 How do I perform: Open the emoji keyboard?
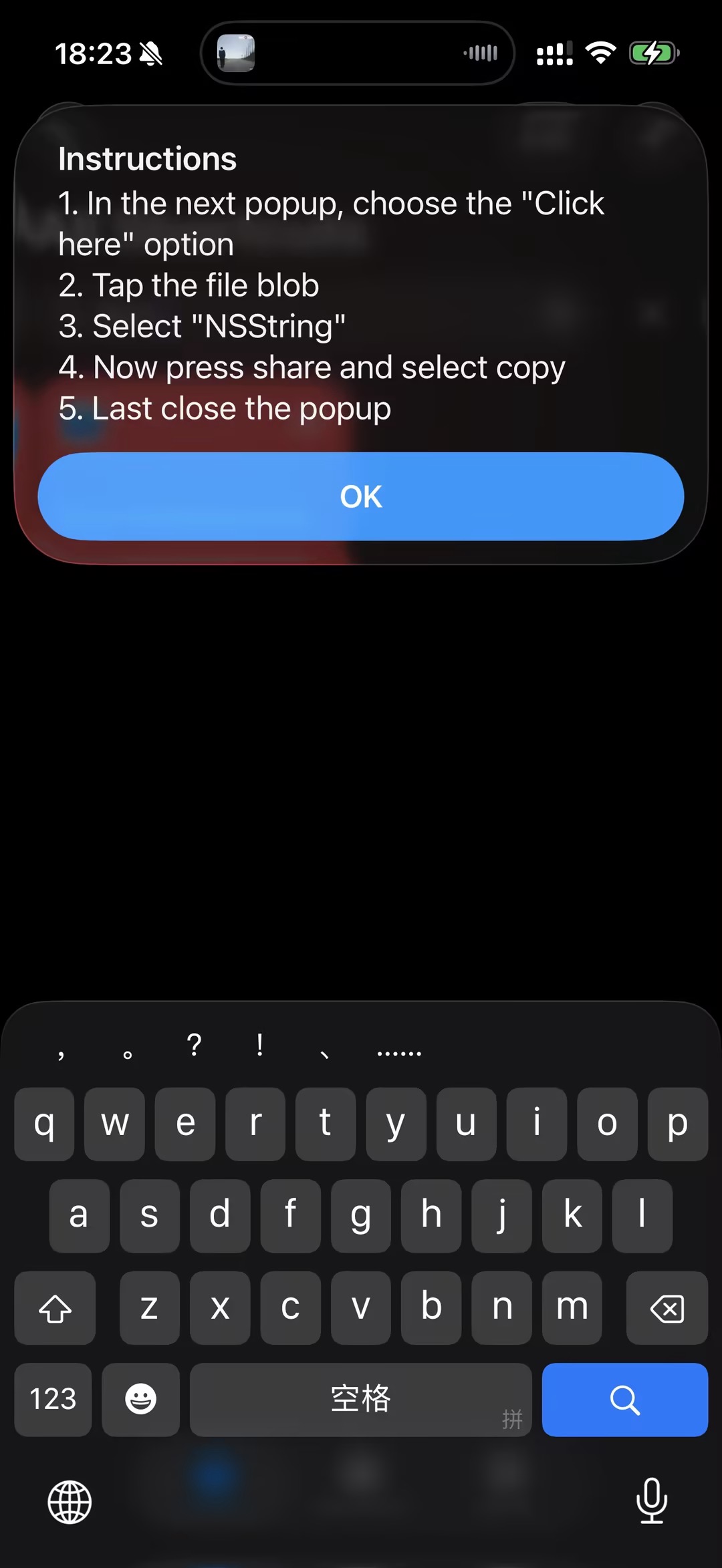[140, 1400]
